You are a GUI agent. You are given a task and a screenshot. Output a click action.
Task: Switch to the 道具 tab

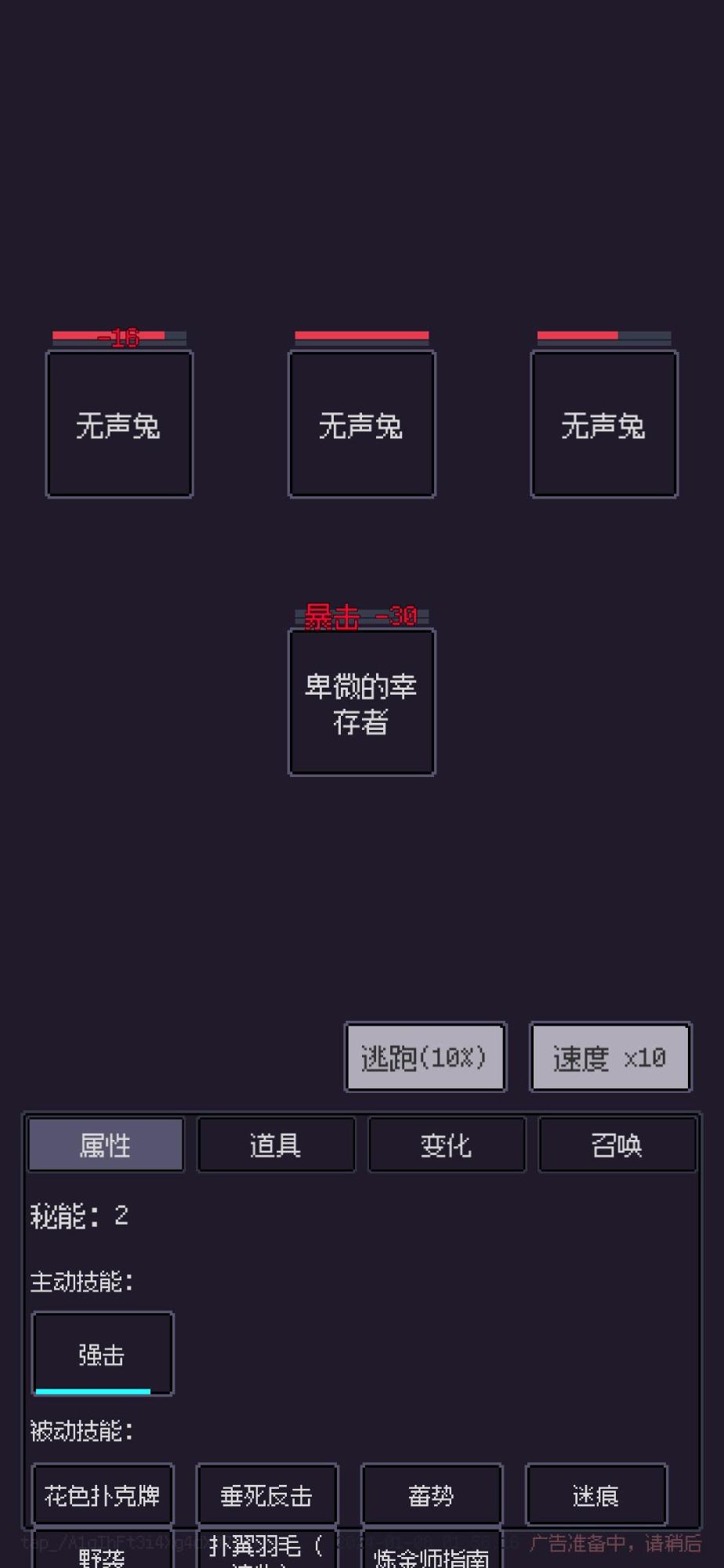pyautogui.click(x=276, y=1145)
